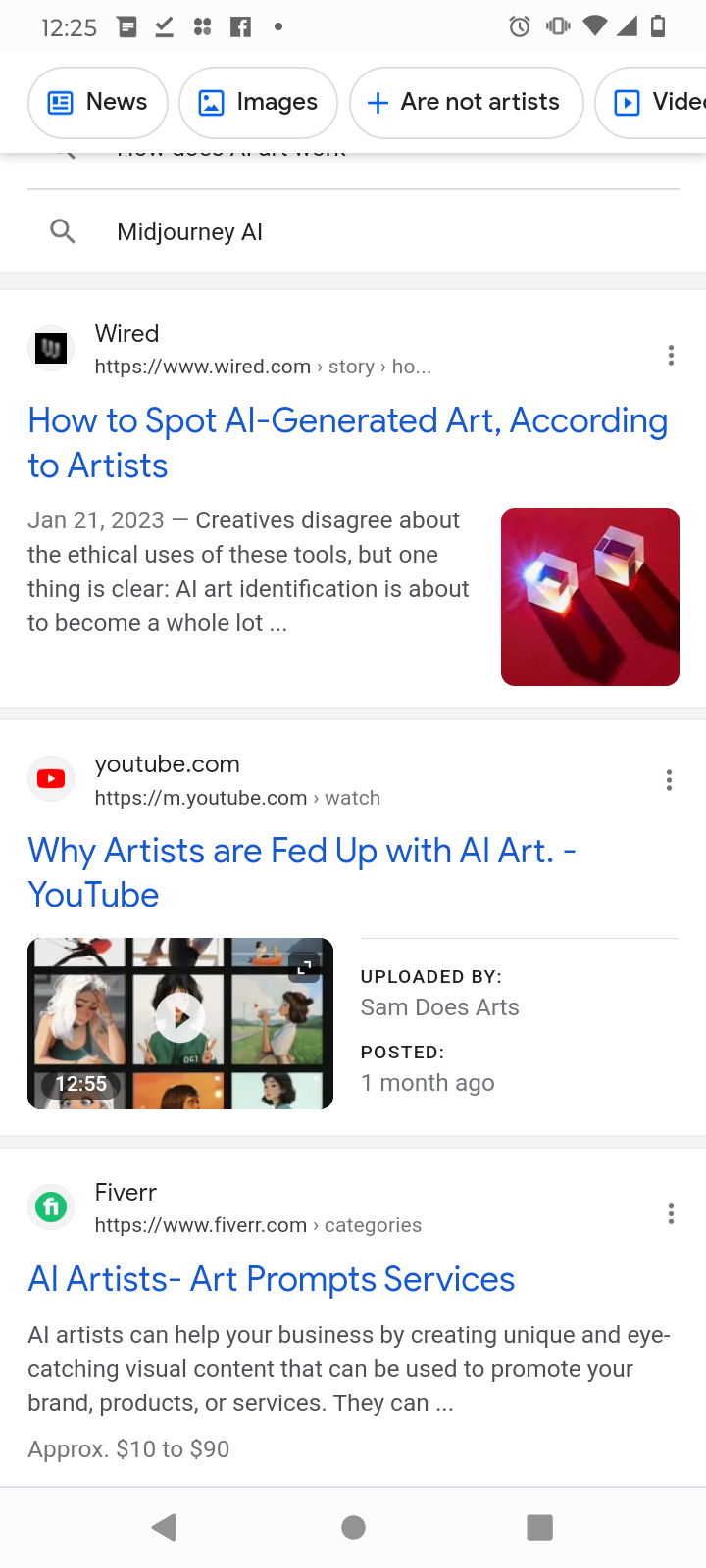Select the Midjourney AI search suggestion
706x1568 pixels.
coord(189,232)
